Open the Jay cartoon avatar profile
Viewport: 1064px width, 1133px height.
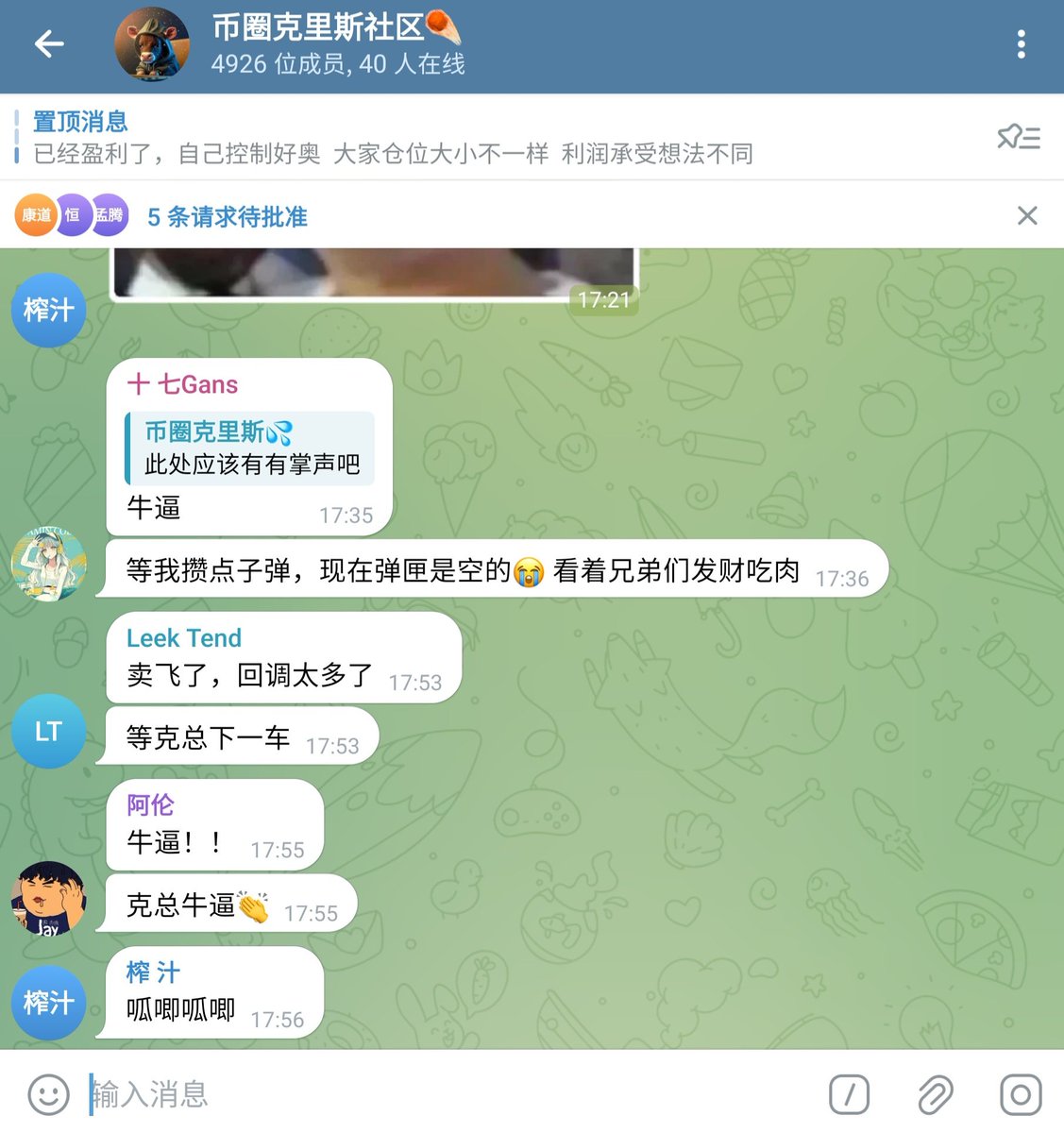point(48,899)
